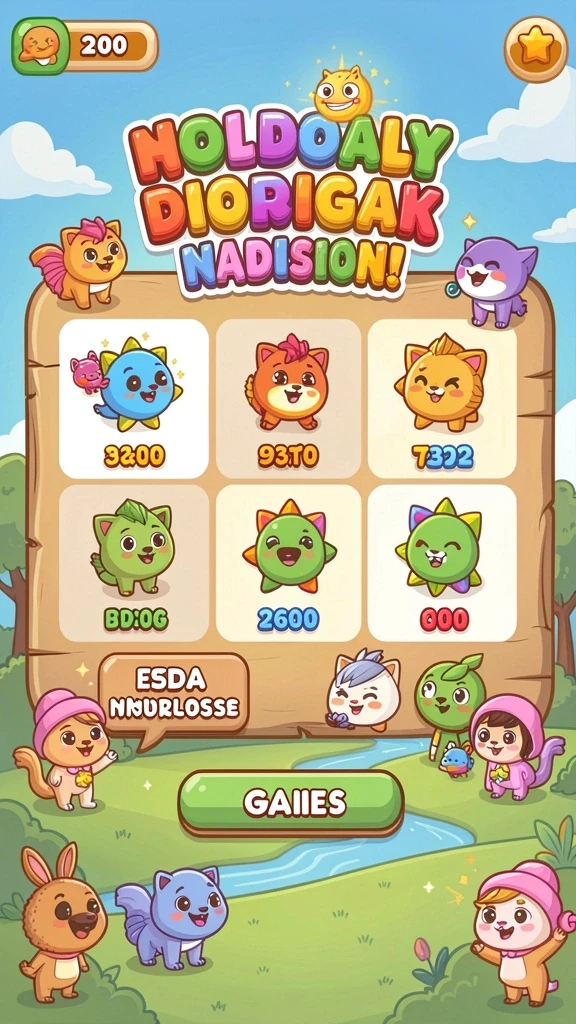Pick the yellow laughing cat card
The width and height of the screenshot is (576, 1024).
coord(442,399)
